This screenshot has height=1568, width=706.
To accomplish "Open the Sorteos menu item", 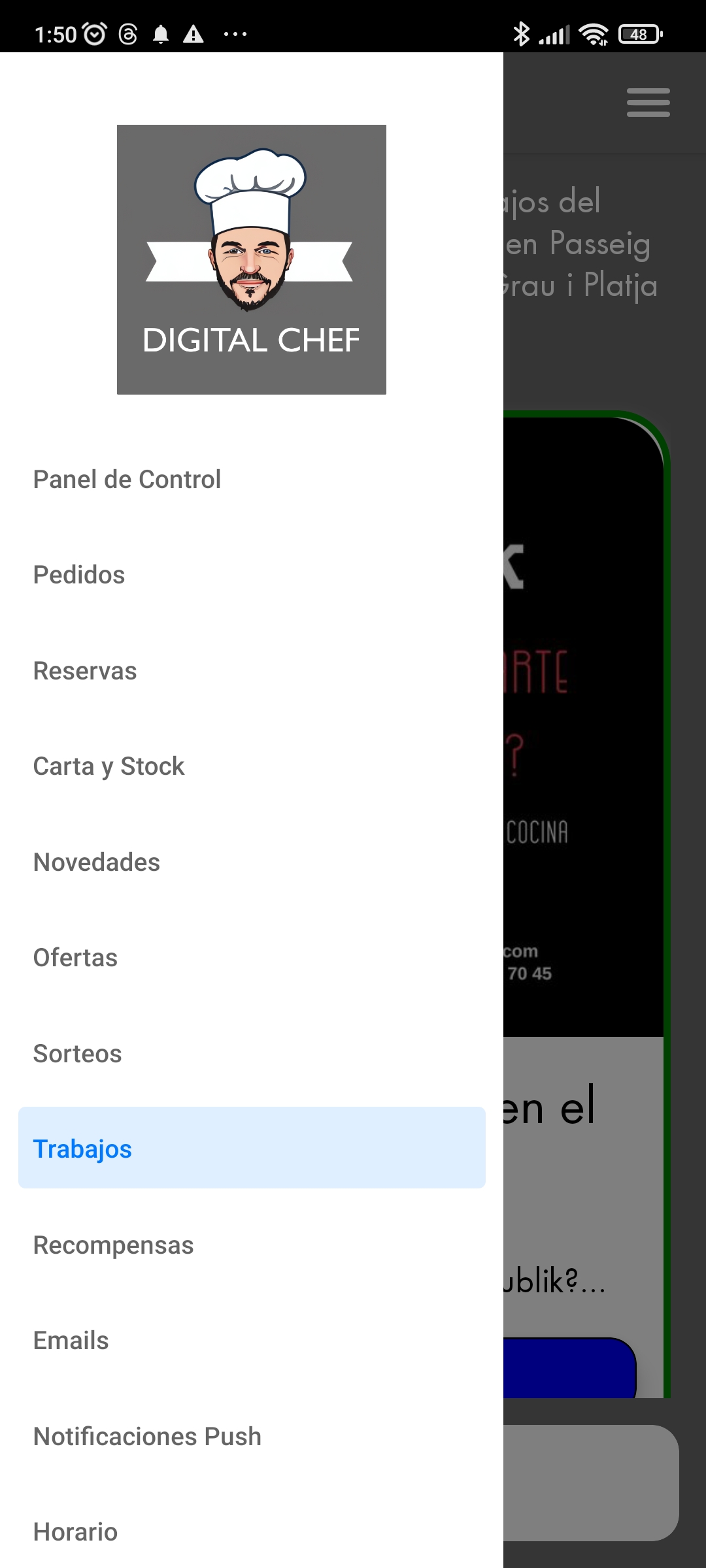I will click(x=78, y=1054).
